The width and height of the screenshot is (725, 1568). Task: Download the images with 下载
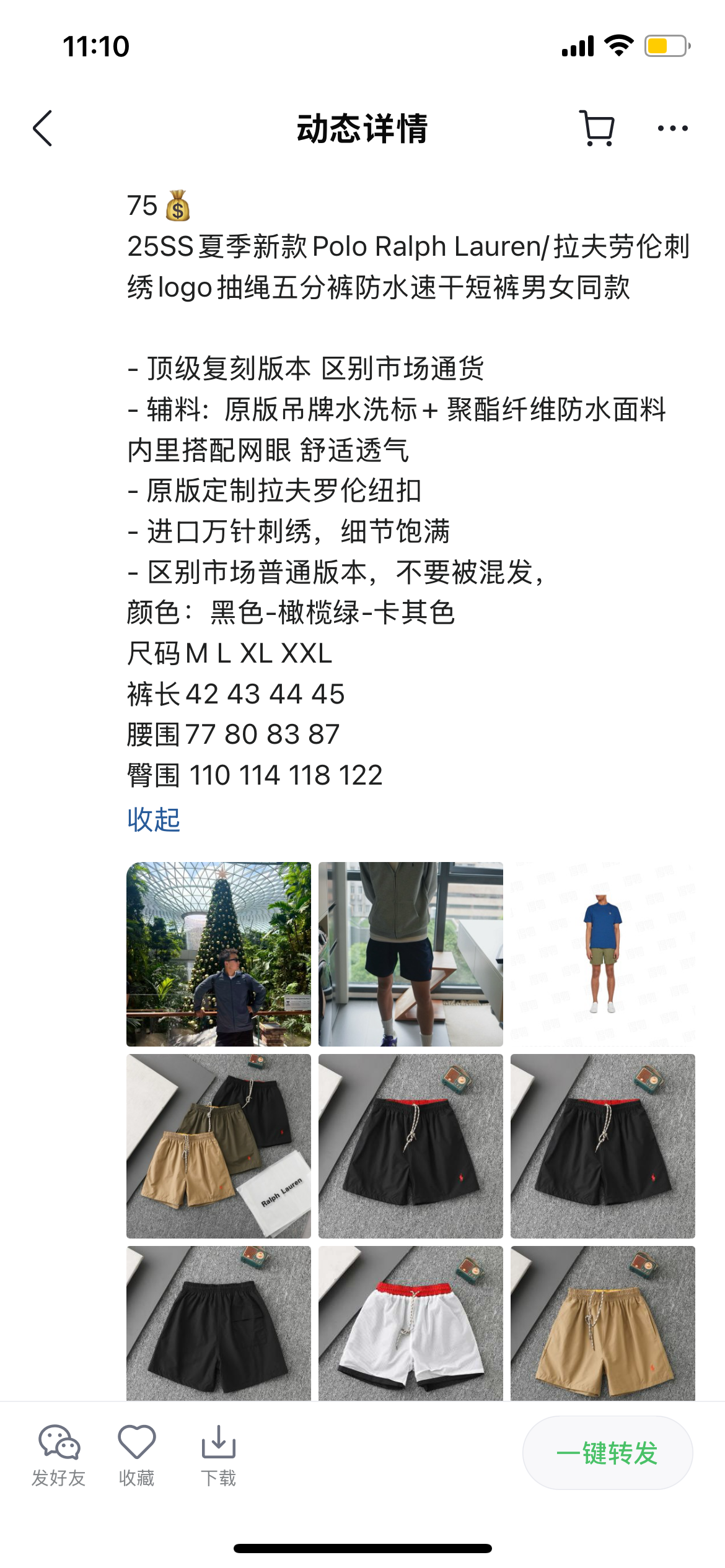(218, 1455)
